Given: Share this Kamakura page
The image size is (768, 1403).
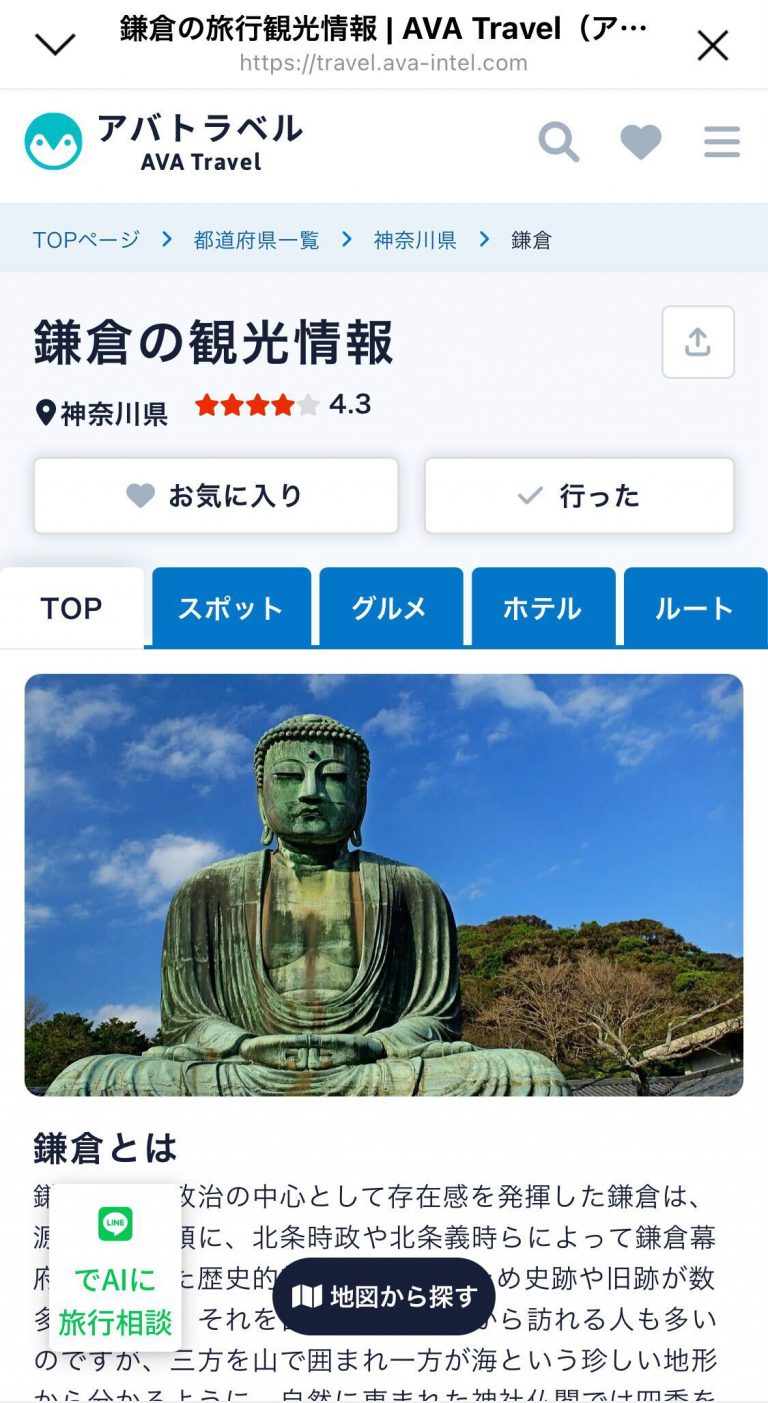Looking at the screenshot, I should (698, 342).
